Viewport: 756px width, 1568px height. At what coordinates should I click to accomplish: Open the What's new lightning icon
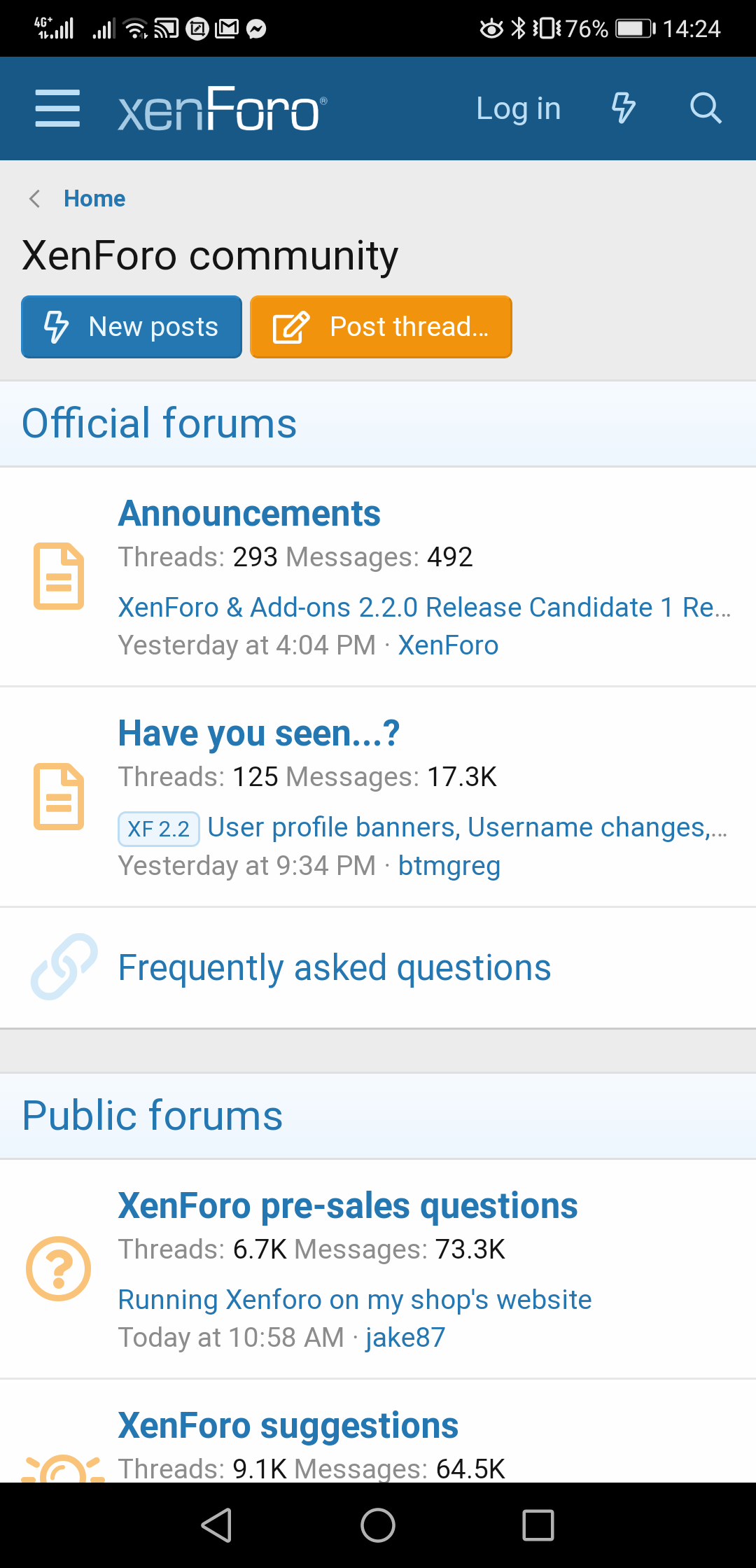pos(623,108)
